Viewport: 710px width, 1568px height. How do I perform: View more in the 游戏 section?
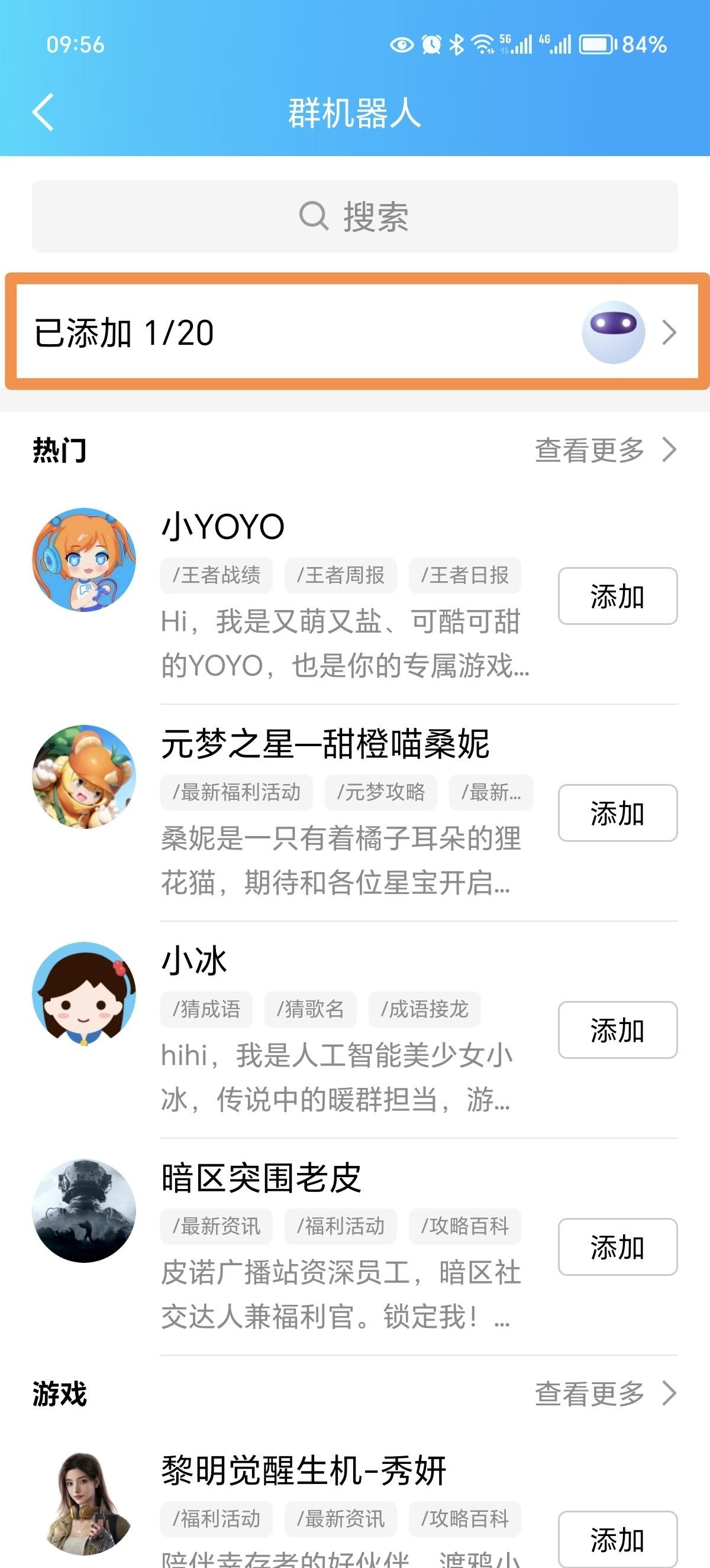(604, 1394)
